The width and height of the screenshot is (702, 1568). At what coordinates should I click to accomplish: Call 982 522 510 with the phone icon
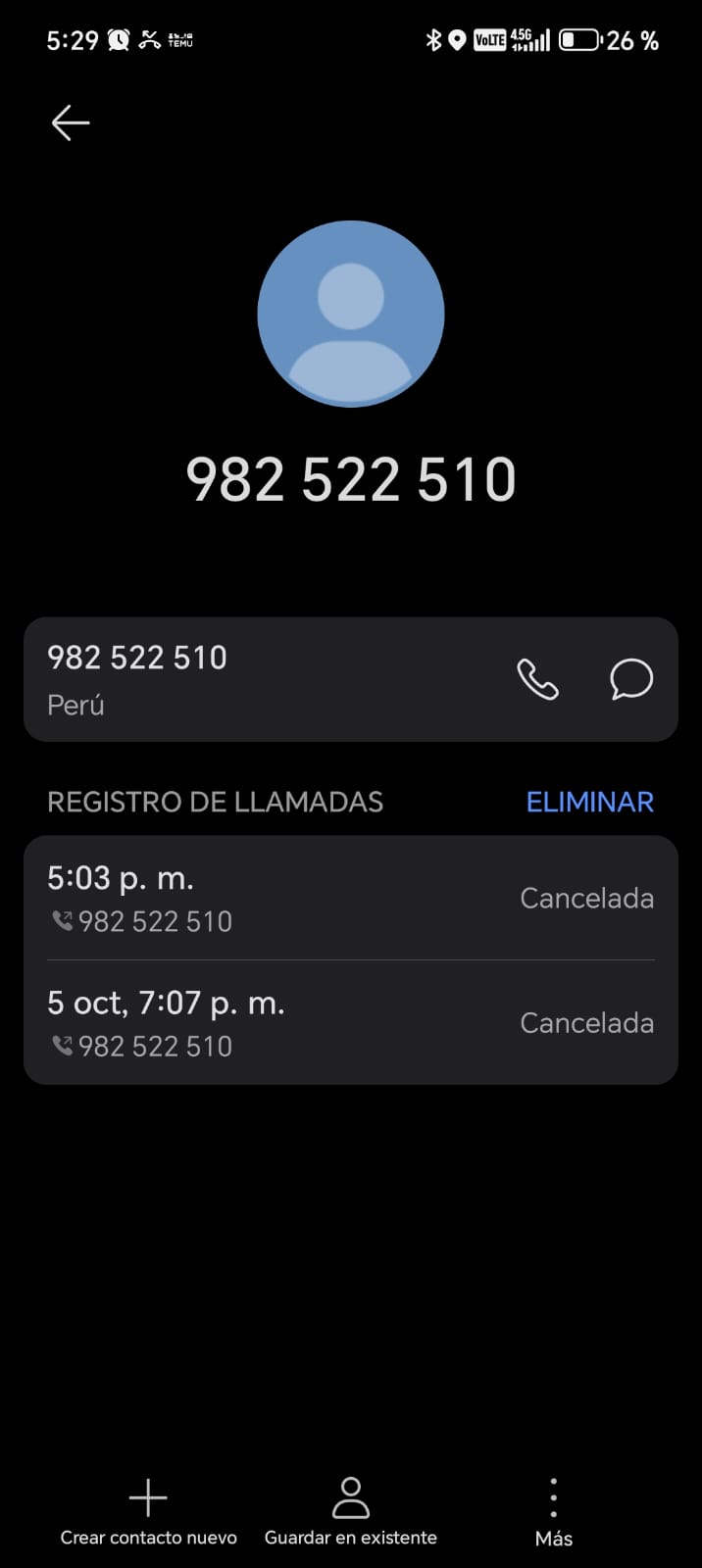(x=537, y=679)
